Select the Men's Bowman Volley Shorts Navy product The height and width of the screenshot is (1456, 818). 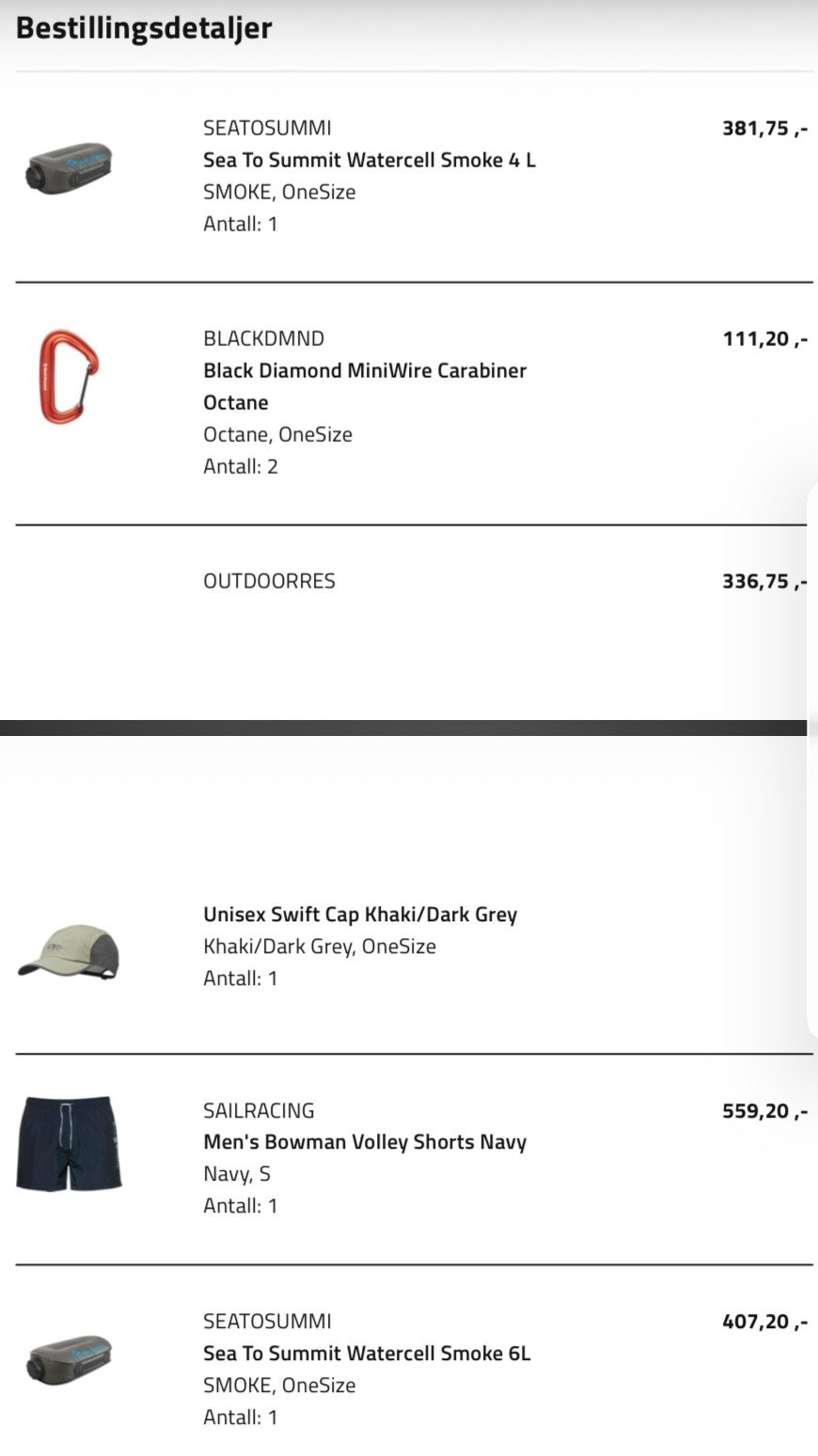[x=365, y=1142]
